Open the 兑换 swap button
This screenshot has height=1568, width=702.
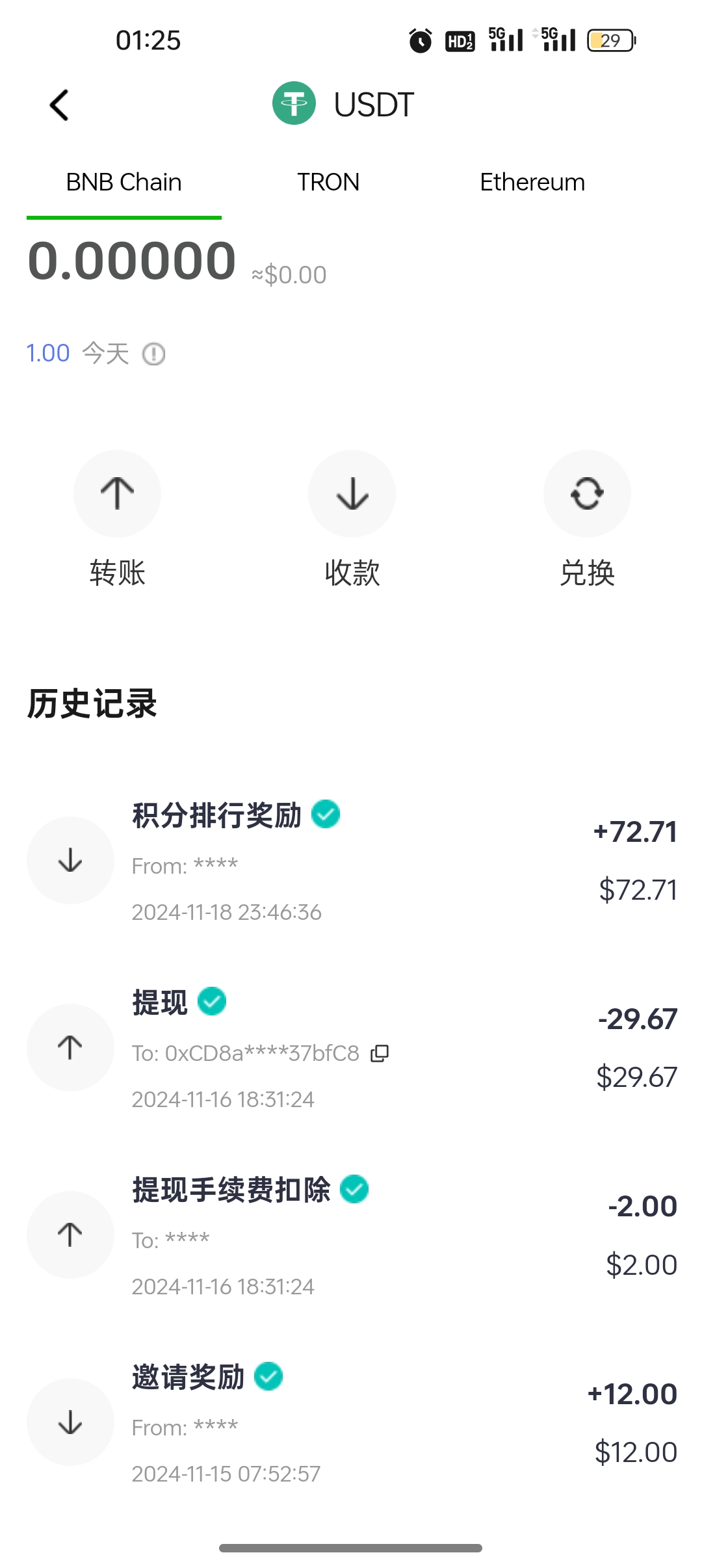pyautogui.click(x=587, y=494)
